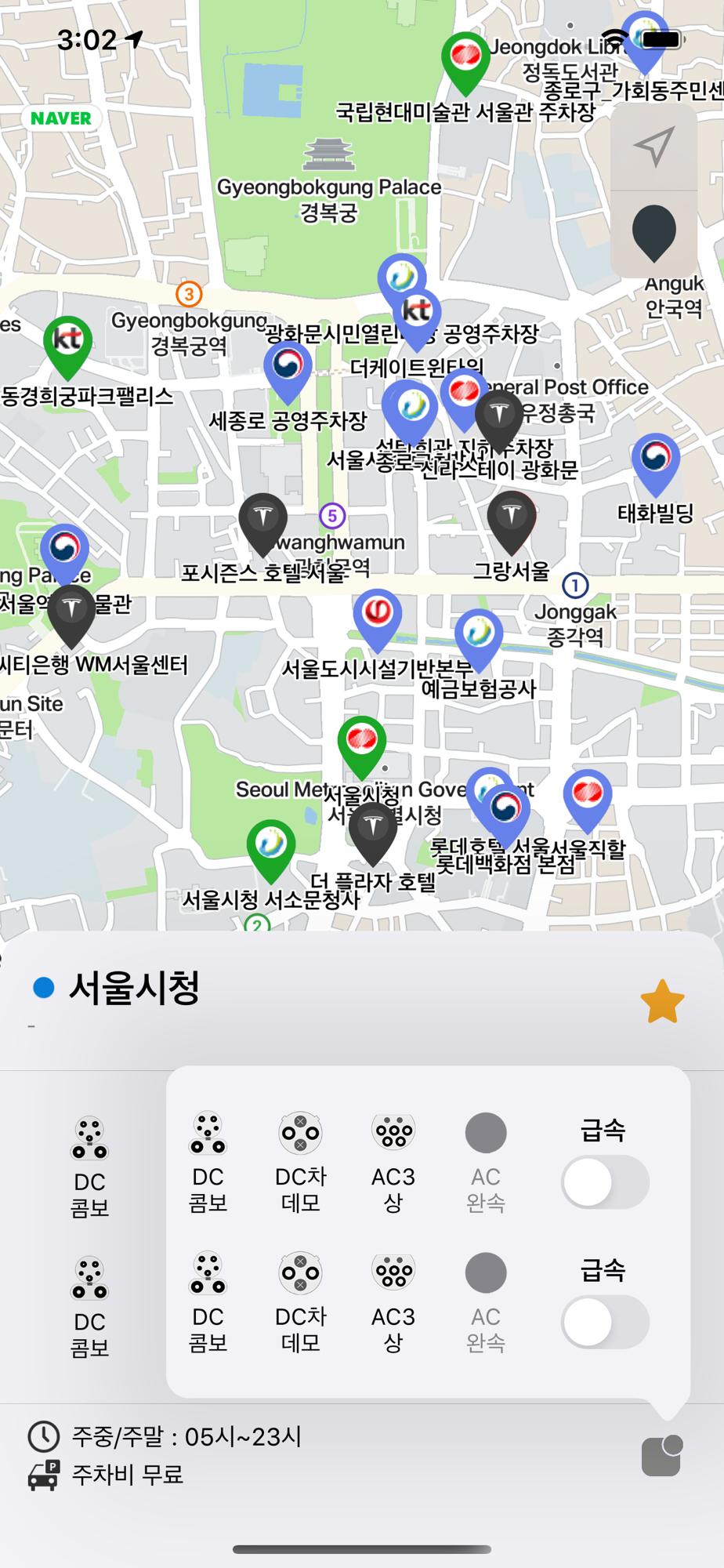Tap the square badge icon beside 주차비 무료
Image resolution: width=724 pixels, height=1568 pixels.
click(661, 1457)
